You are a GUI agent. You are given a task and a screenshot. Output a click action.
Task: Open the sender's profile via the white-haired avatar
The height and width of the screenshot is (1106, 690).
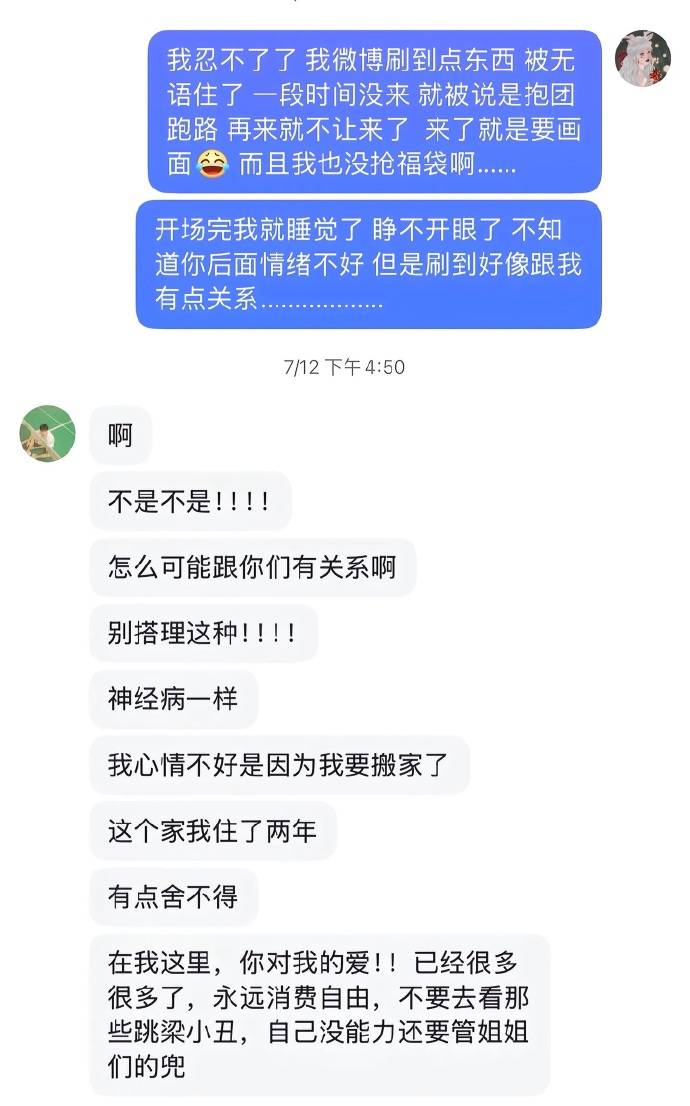[x=642, y=59]
